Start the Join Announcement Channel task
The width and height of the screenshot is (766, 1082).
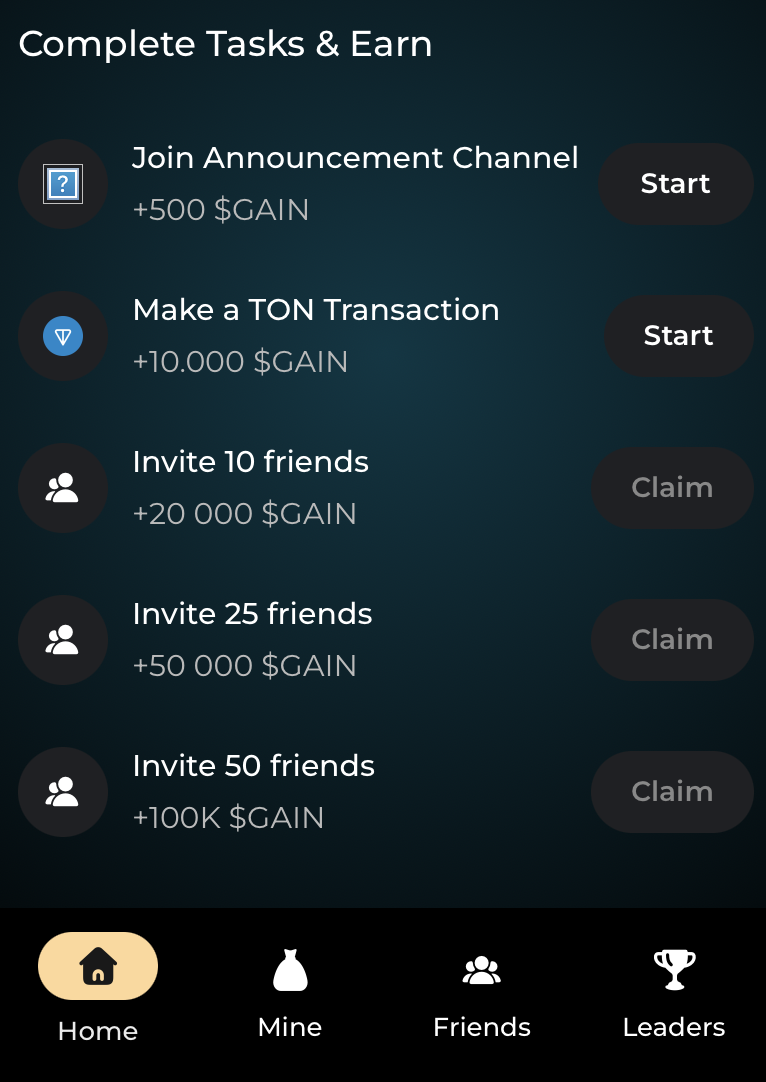[x=675, y=184]
